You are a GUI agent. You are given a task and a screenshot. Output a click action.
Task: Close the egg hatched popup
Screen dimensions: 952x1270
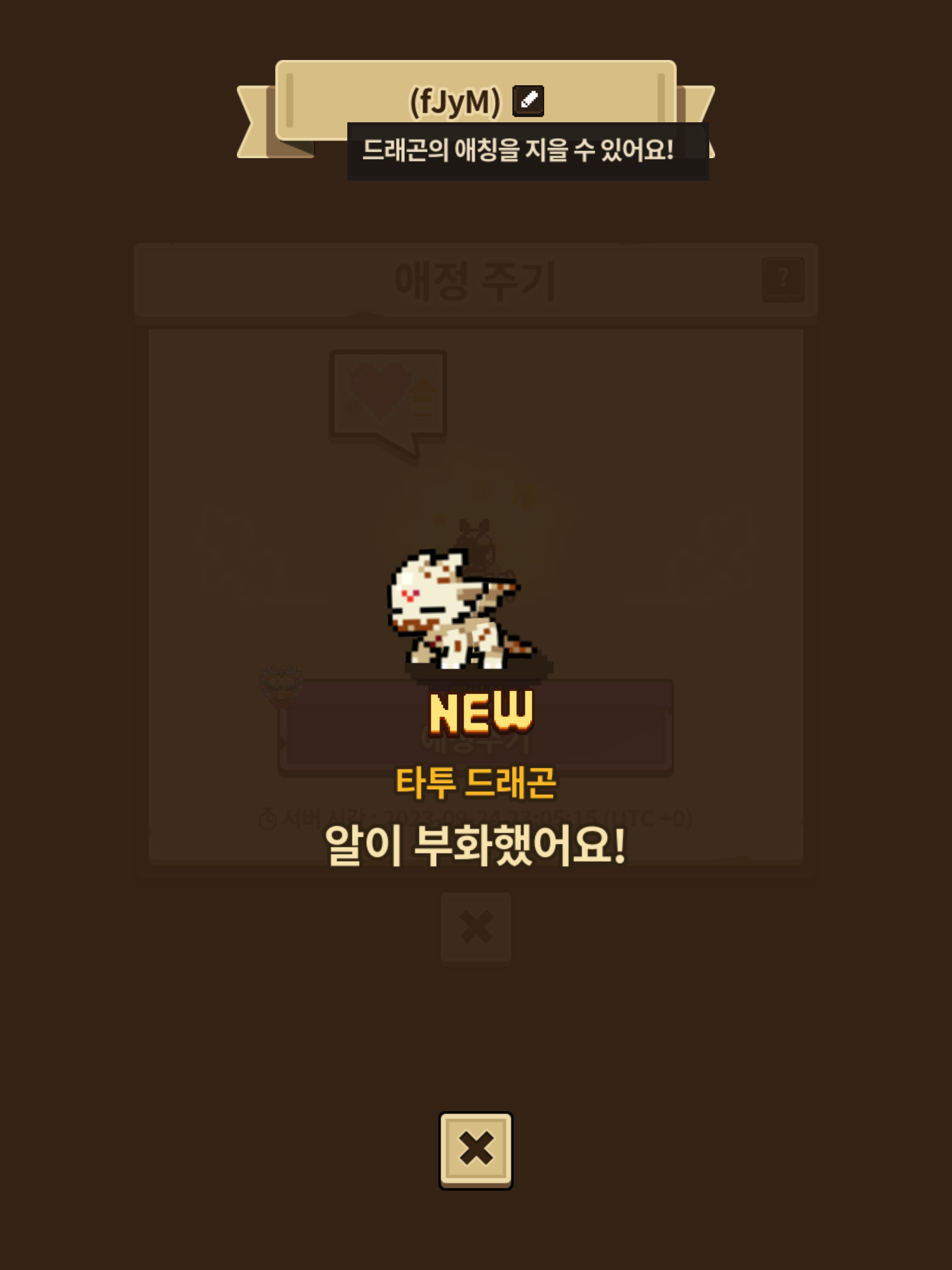pos(475,1149)
